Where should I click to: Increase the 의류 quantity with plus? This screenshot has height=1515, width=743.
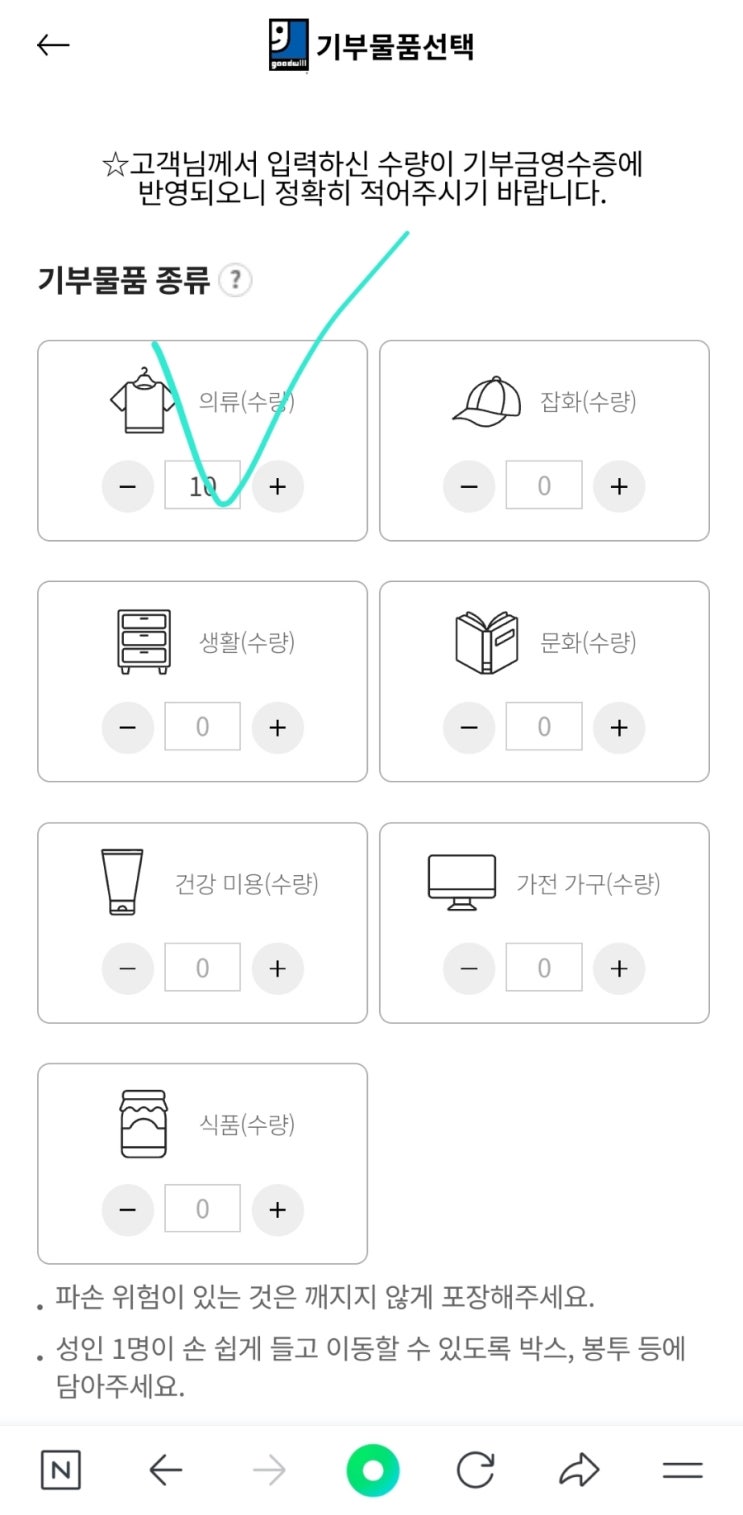[x=278, y=487]
